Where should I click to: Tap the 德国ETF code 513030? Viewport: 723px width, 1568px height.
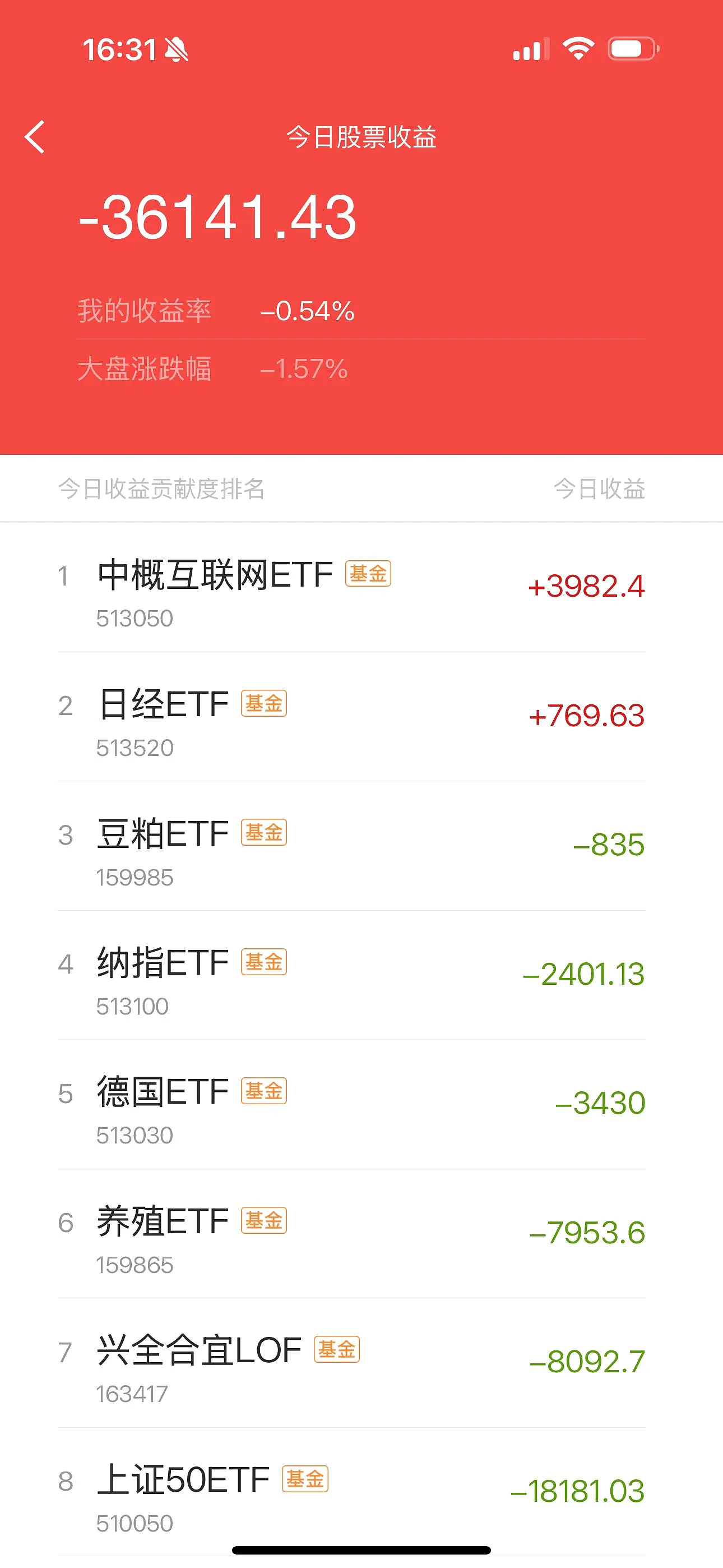tap(135, 1134)
